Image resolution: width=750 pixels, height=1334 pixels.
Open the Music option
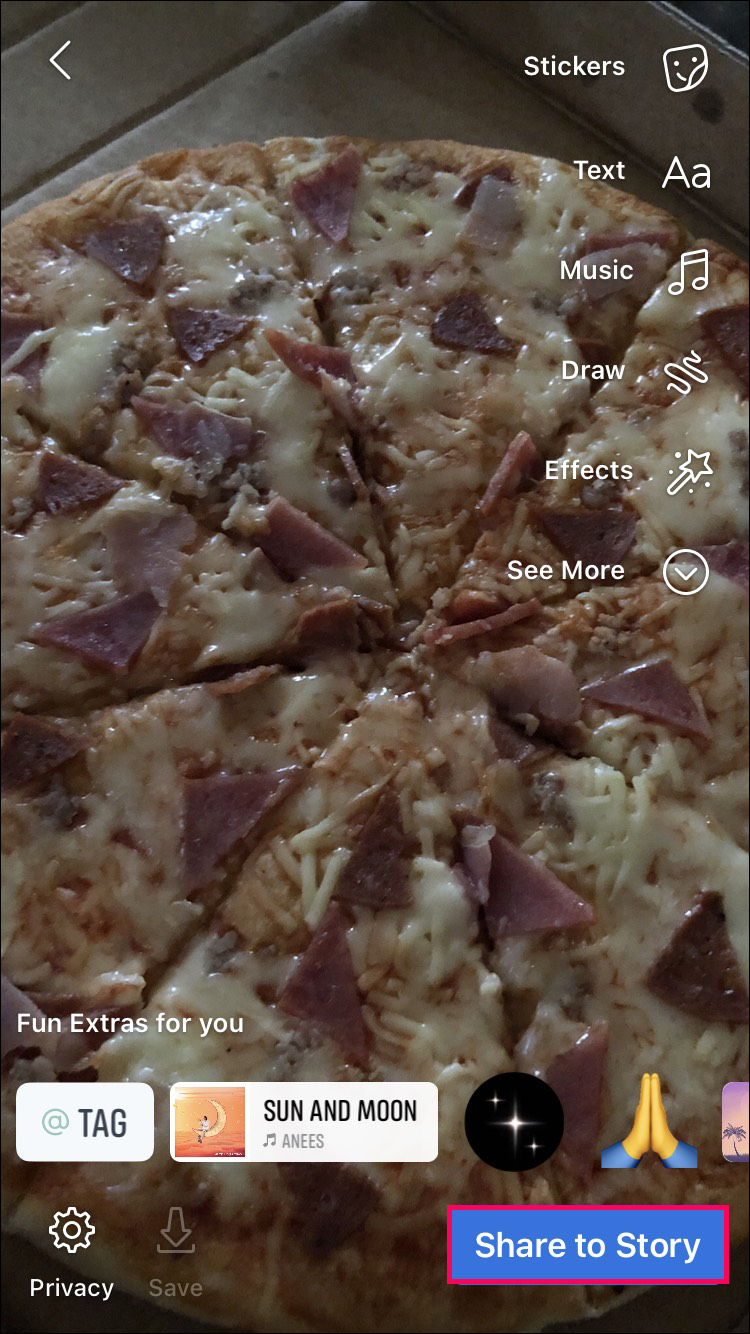pos(686,271)
